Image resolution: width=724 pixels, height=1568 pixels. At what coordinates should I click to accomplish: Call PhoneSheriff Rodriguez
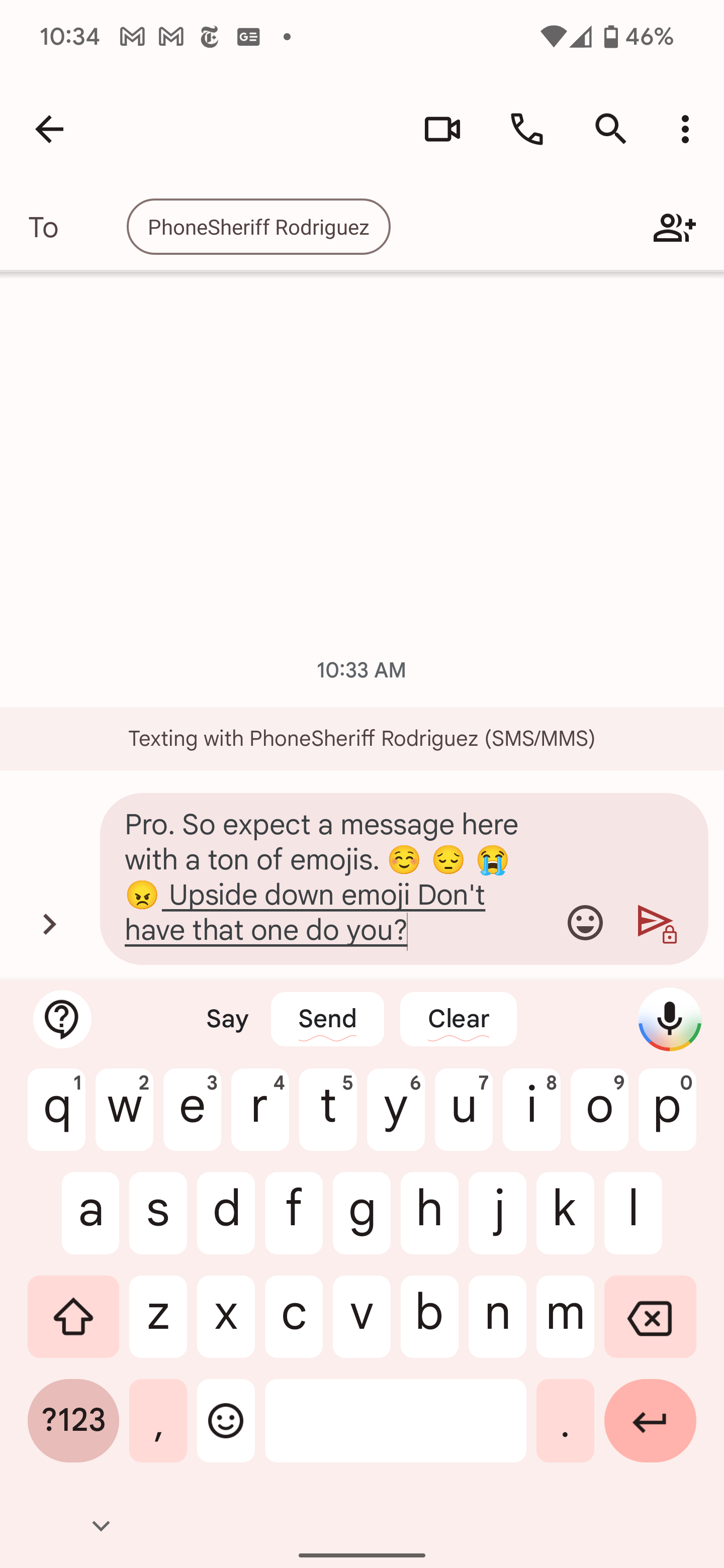527,129
